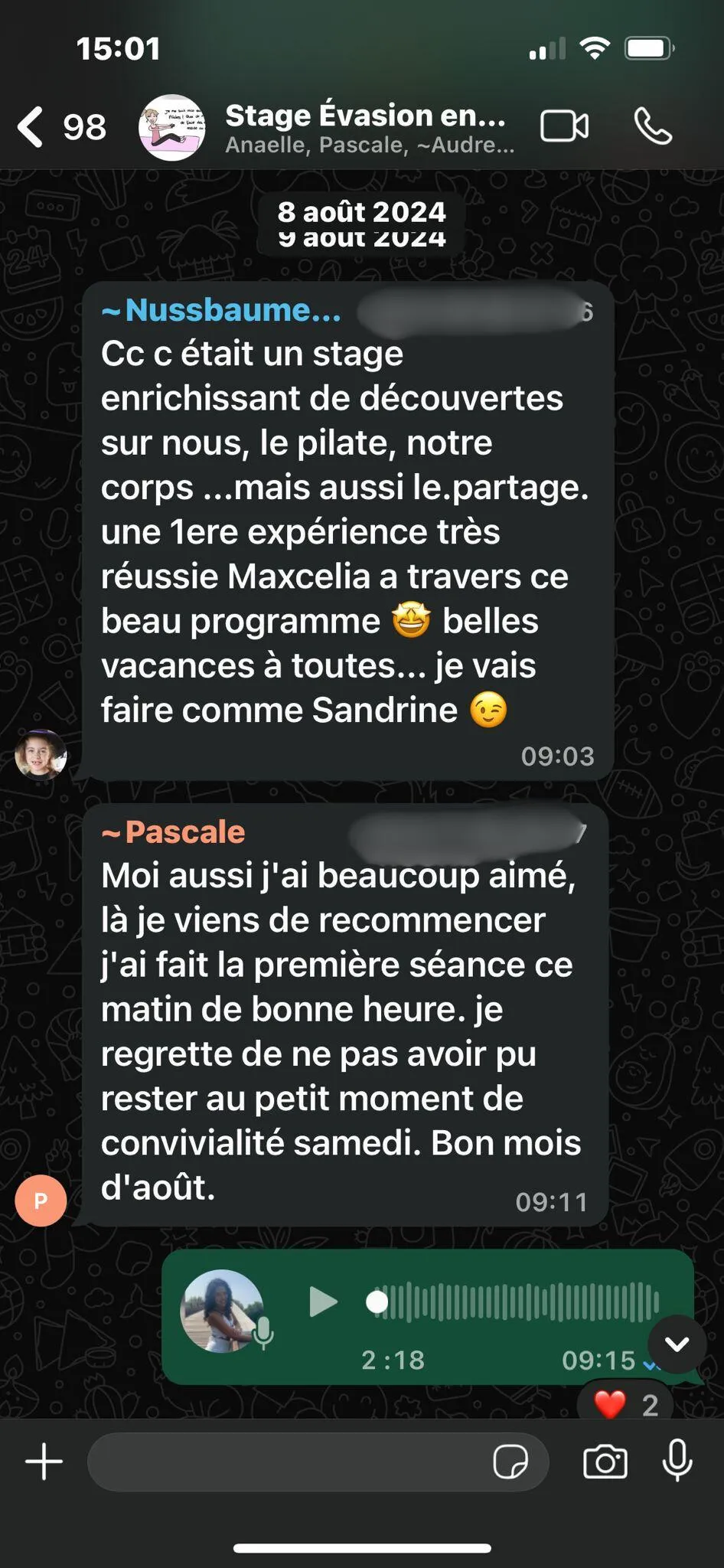Play the 2:18 voice message
This screenshot has height=1568, width=724.
[323, 1302]
